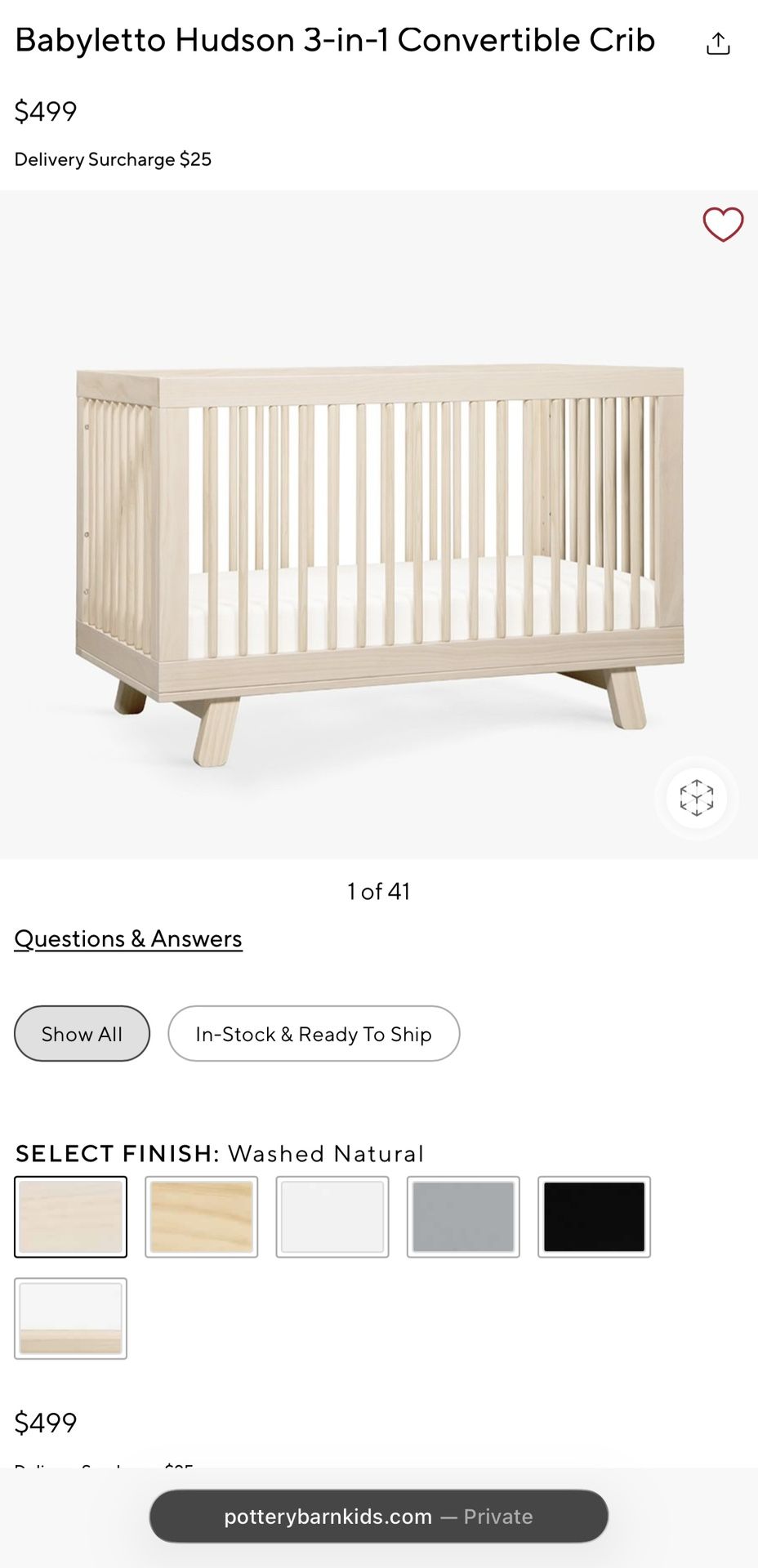The width and height of the screenshot is (758, 1568).
Task: Tap the 1 of 41 image counter
Action: point(379,891)
